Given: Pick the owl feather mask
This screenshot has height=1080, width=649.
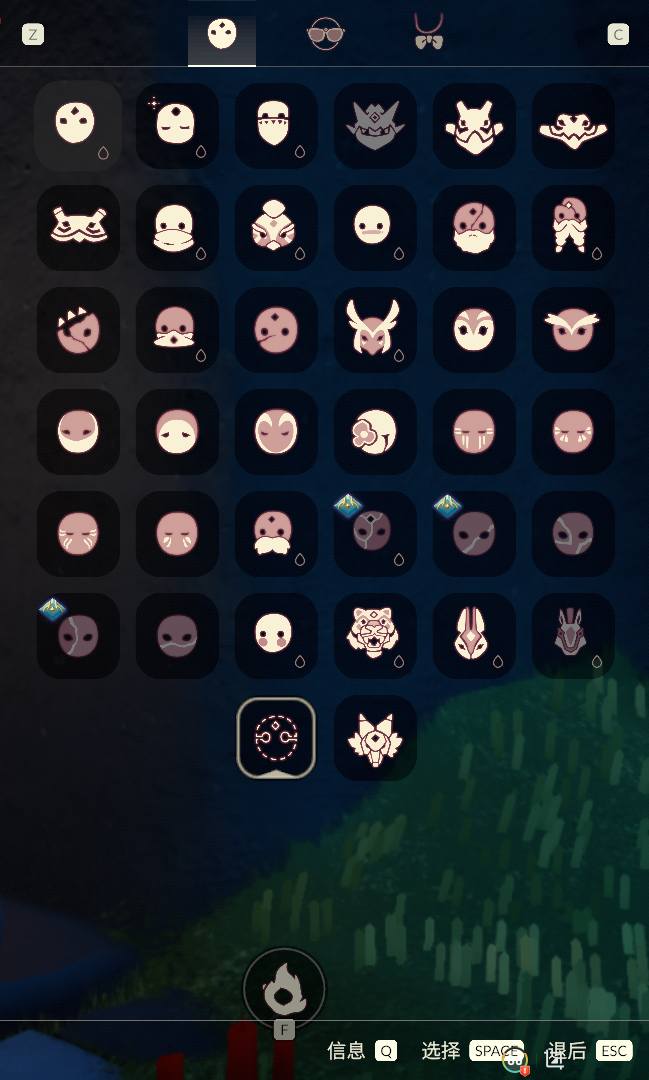Looking at the screenshot, I should (x=572, y=329).
